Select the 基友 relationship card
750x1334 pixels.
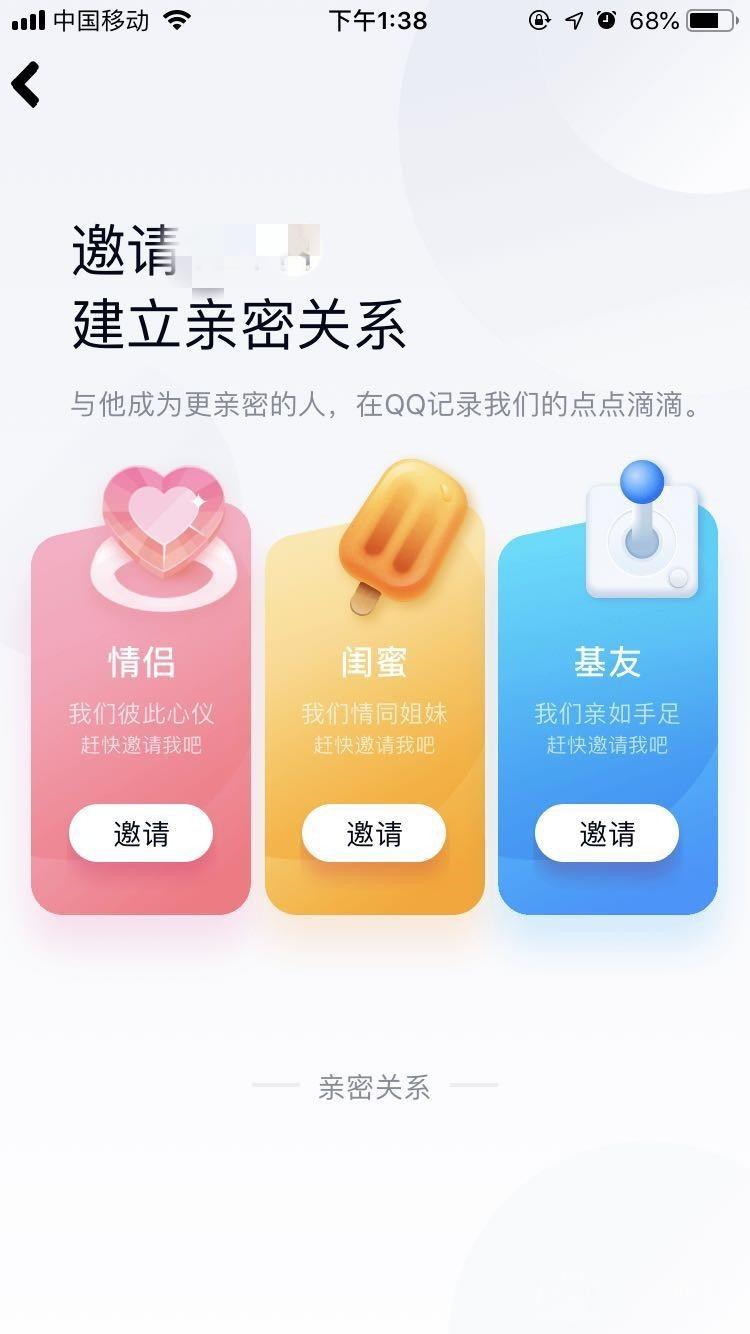tap(607, 710)
